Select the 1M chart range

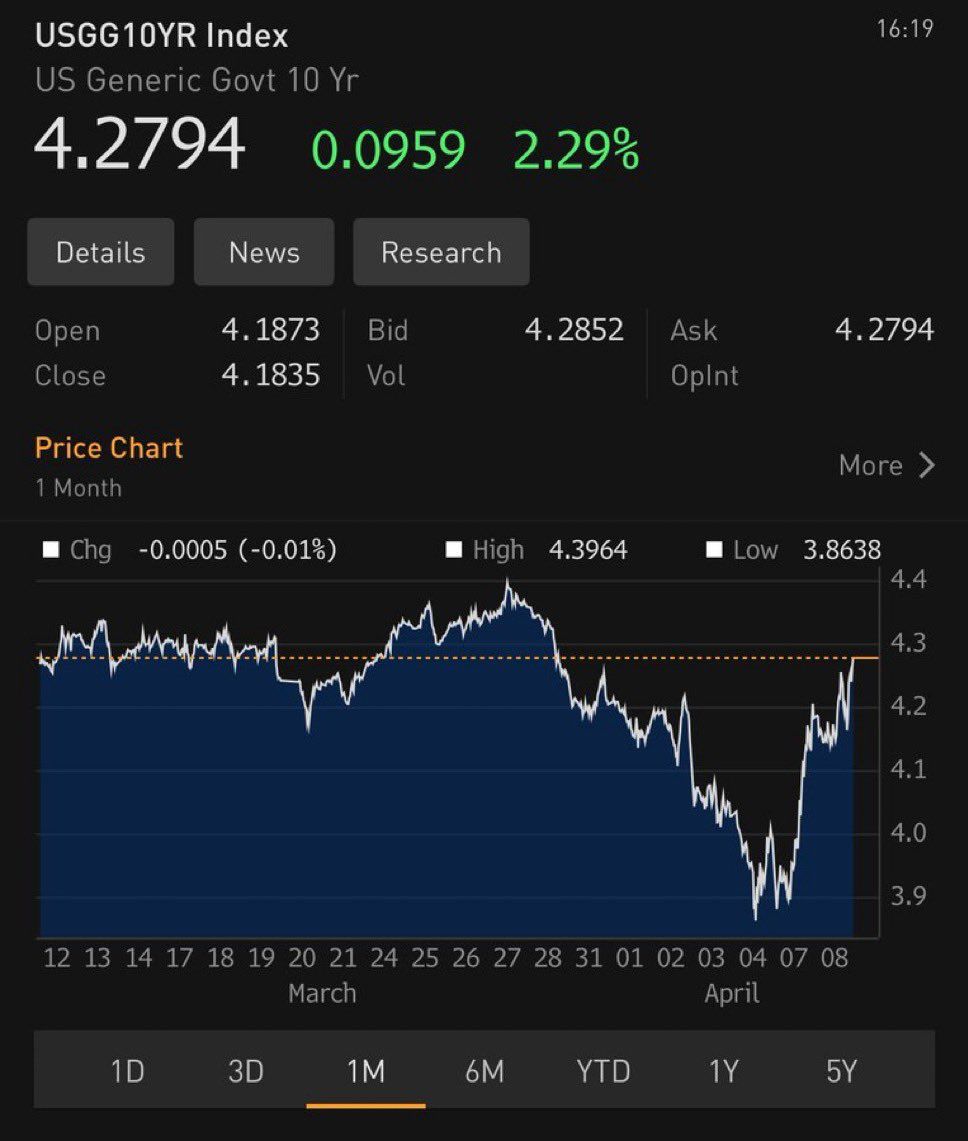[366, 1072]
